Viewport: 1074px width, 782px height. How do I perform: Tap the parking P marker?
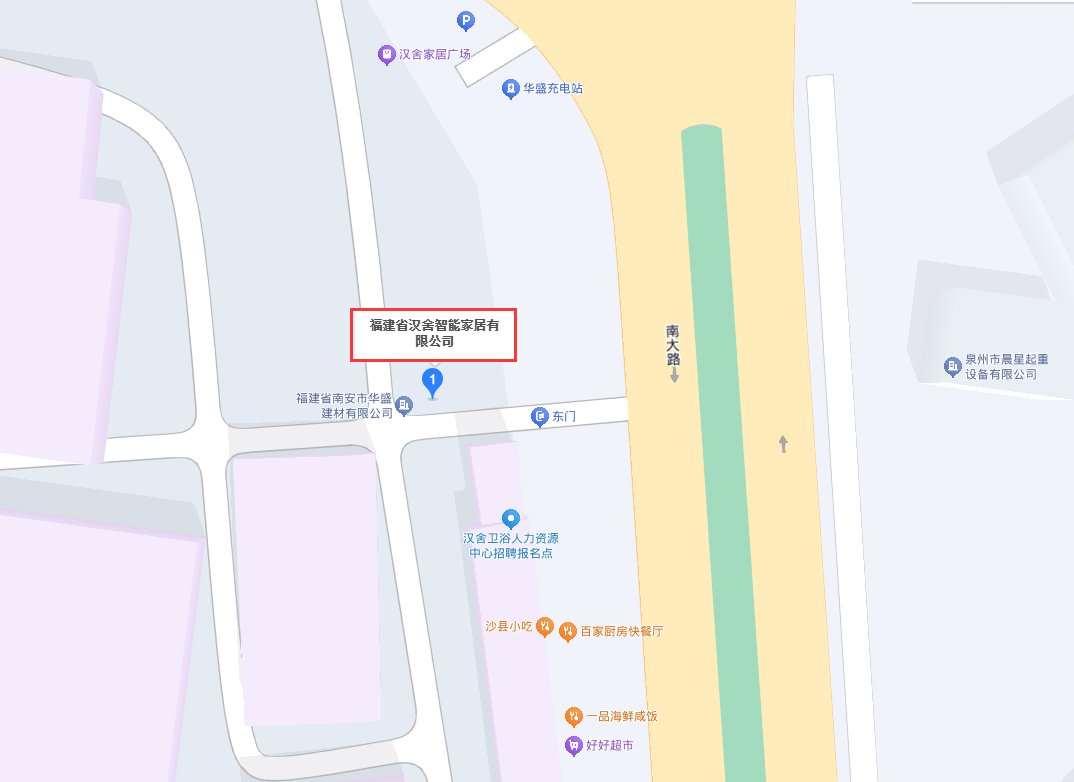(465, 20)
